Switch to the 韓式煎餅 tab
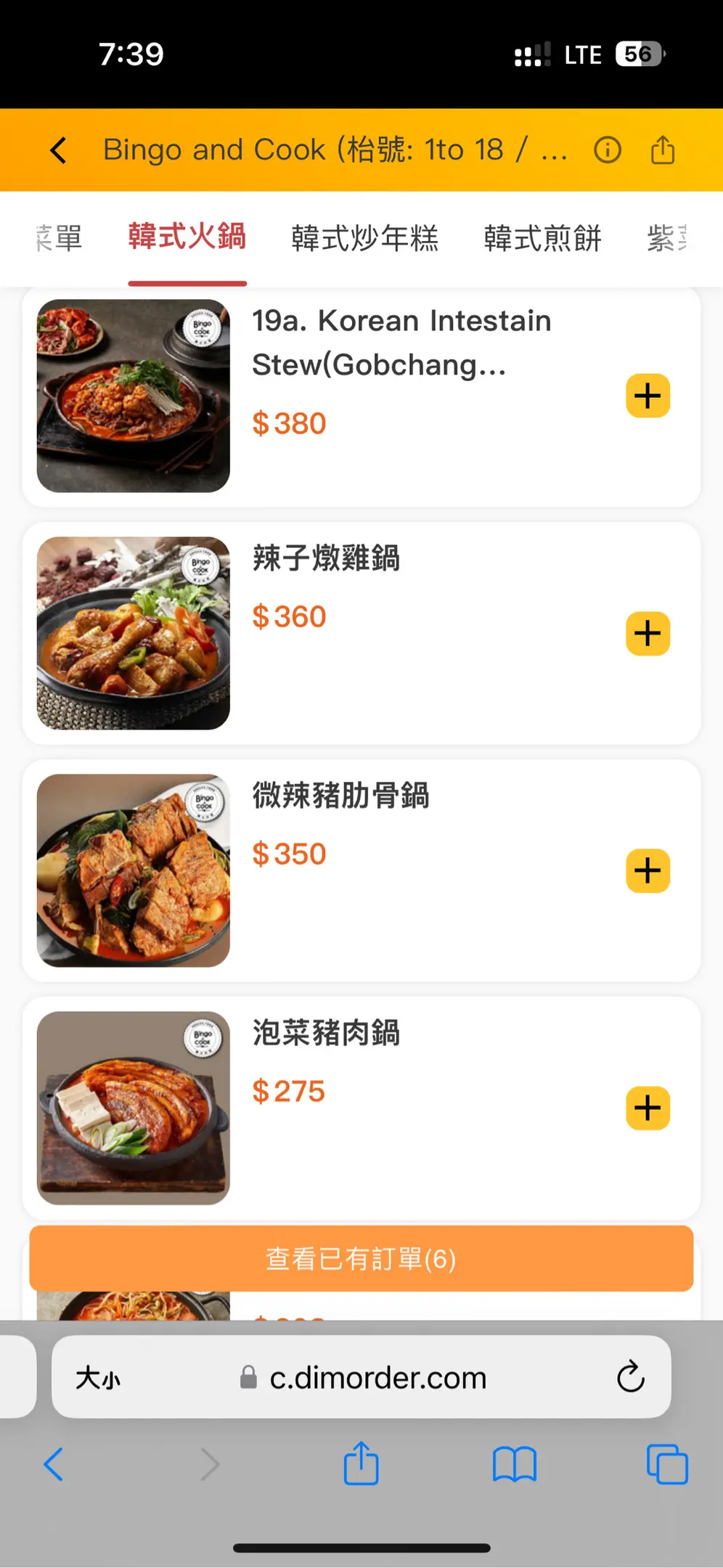723x1568 pixels. 542,238
